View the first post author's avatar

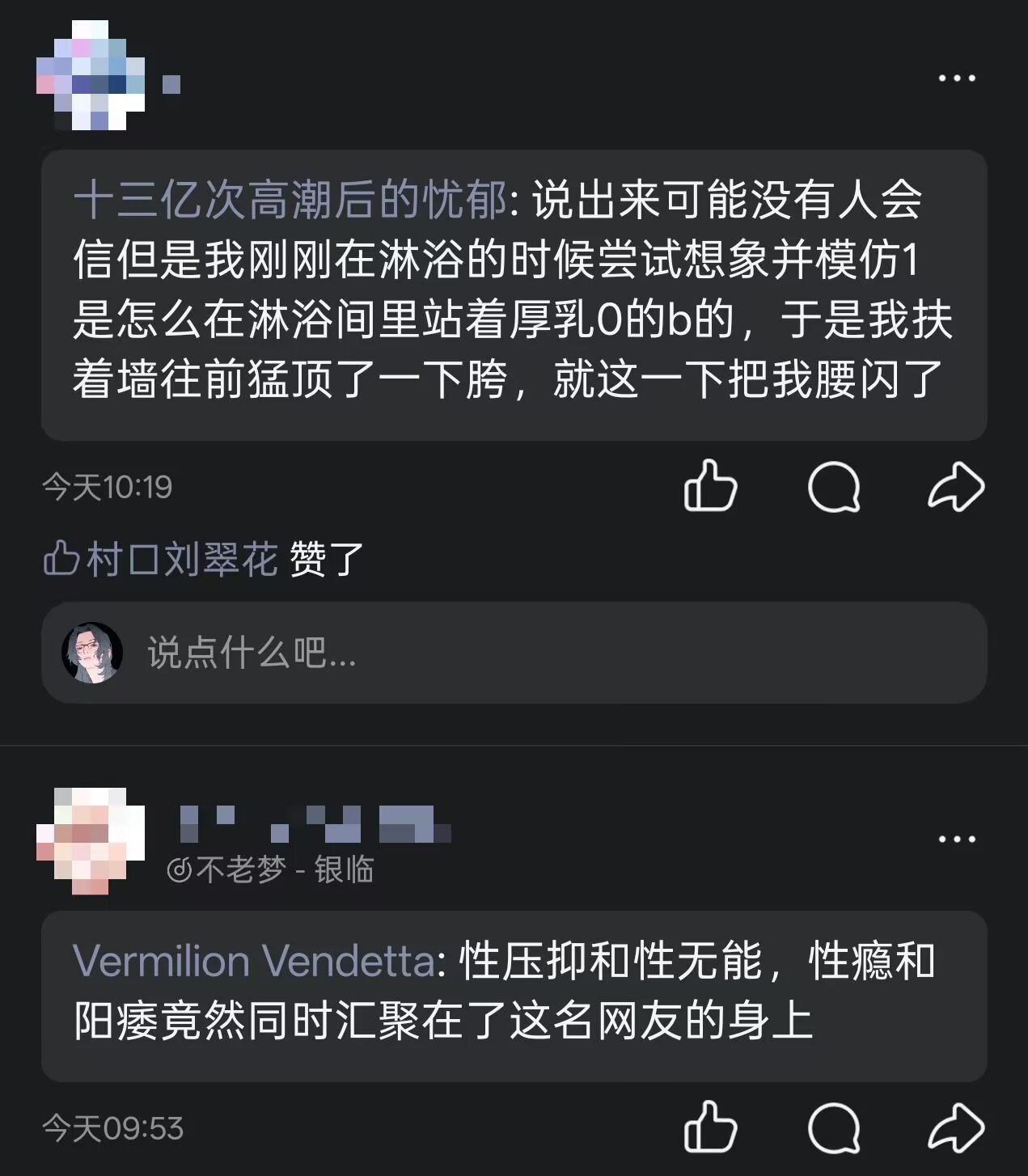[91, 75]
